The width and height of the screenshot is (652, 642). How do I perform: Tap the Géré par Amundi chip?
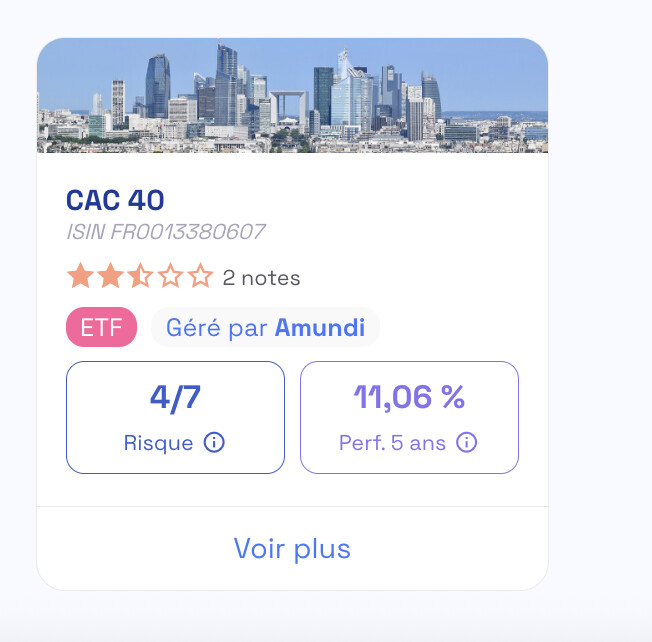[x=265, y=328]
